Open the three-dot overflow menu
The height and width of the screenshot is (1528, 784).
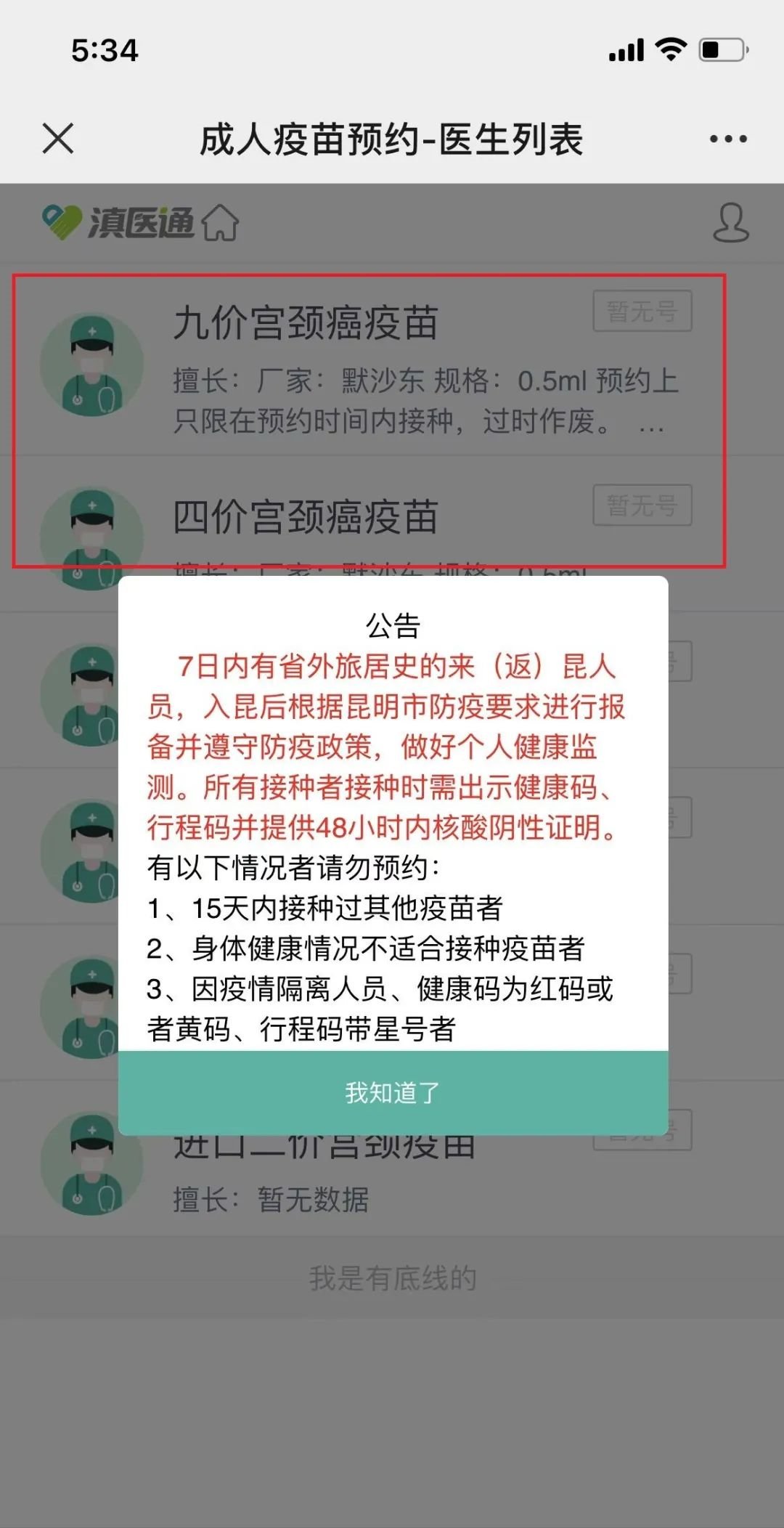click(728, 139)
